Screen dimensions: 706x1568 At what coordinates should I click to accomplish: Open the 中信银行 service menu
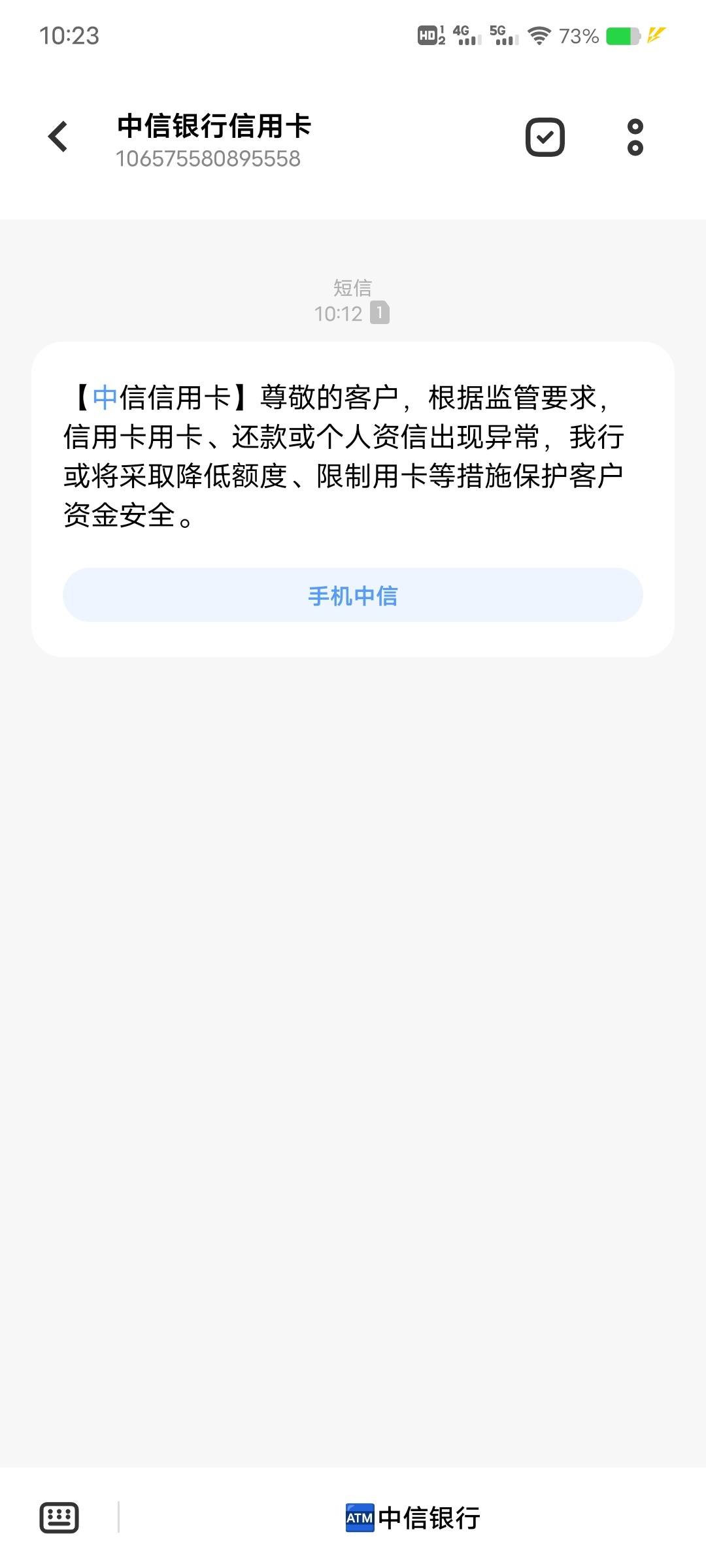413,1518
